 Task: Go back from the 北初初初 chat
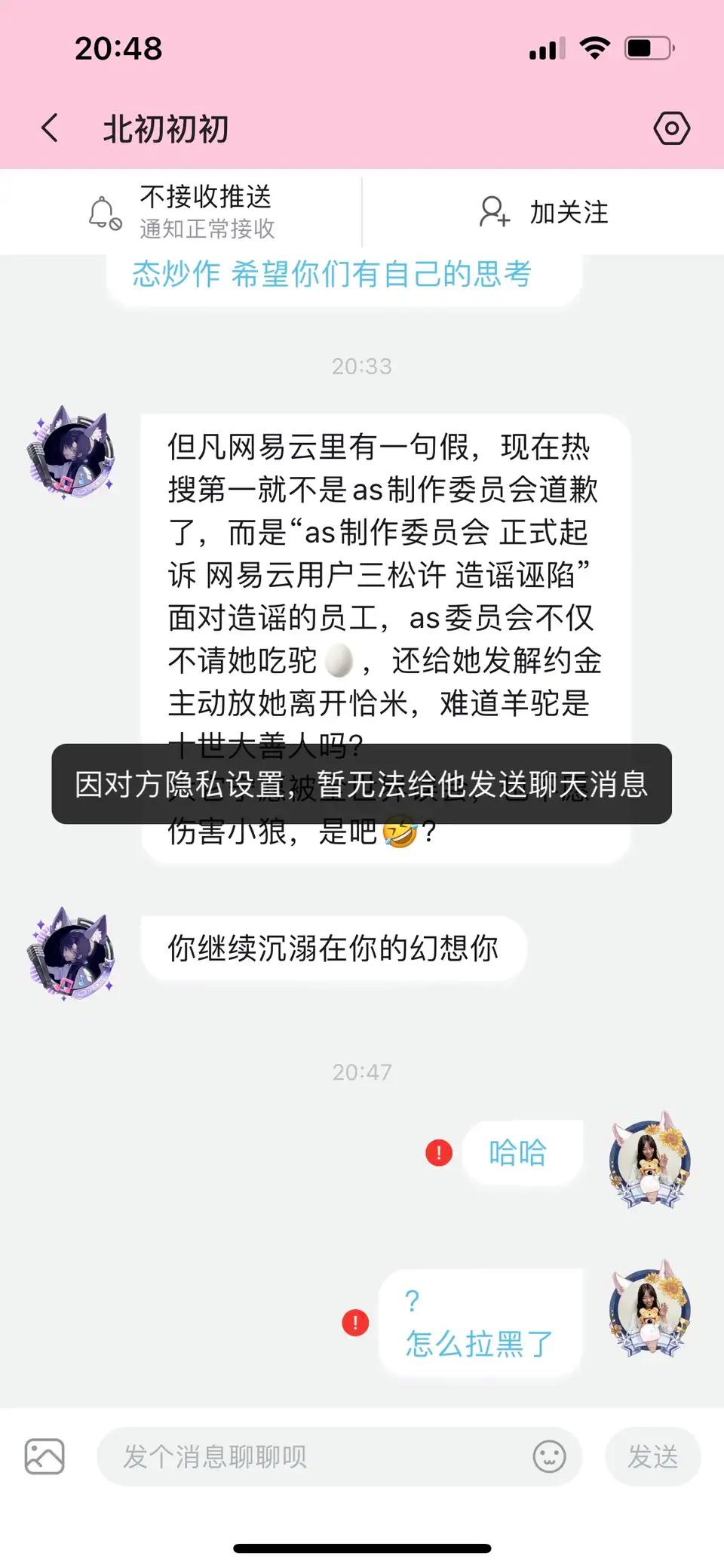click(50, 128)
